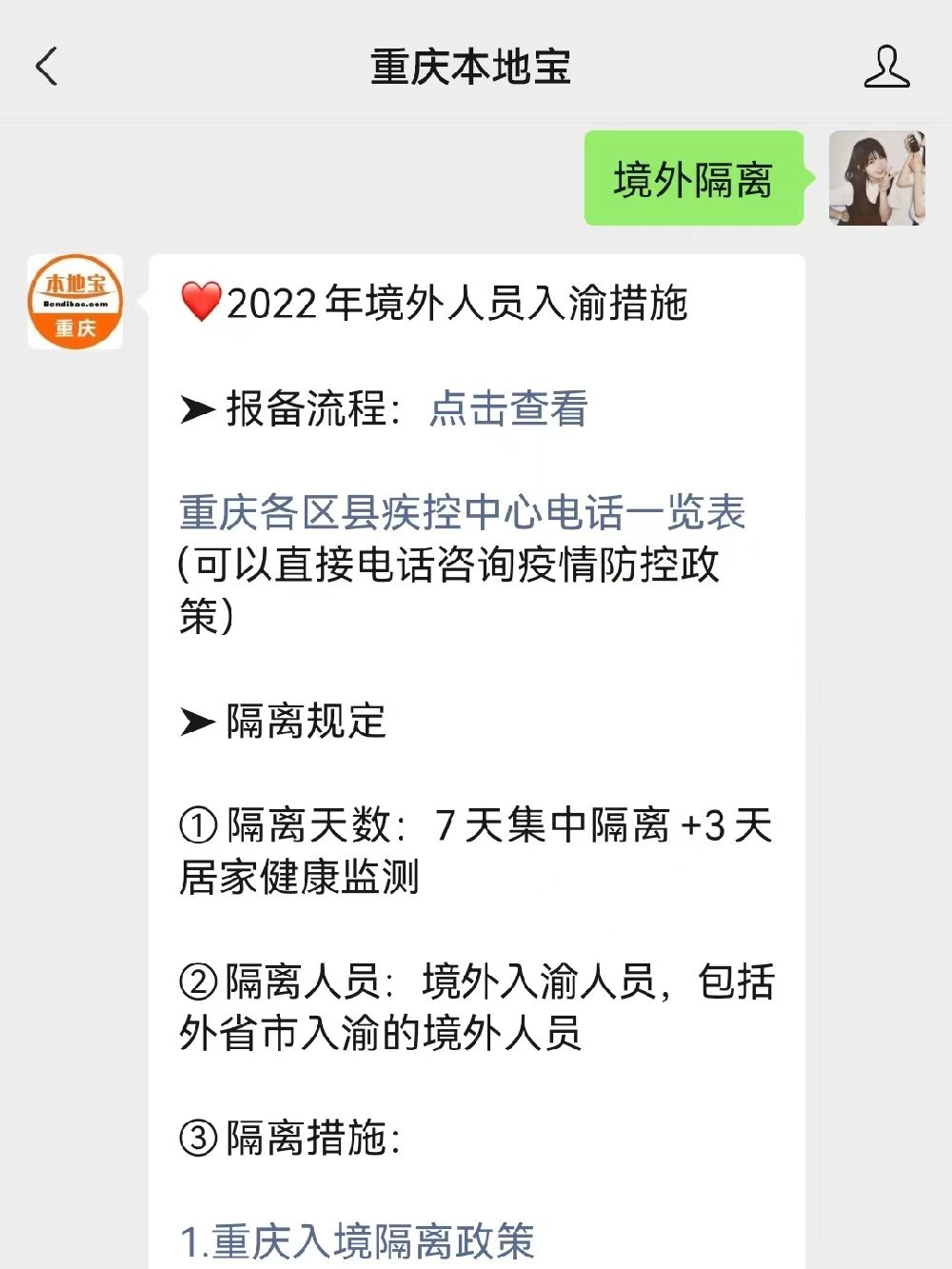952x1269 pixels.
Task: Open the 重庆各区县疾控中心电话一览表 link
Action: (462, 512)
